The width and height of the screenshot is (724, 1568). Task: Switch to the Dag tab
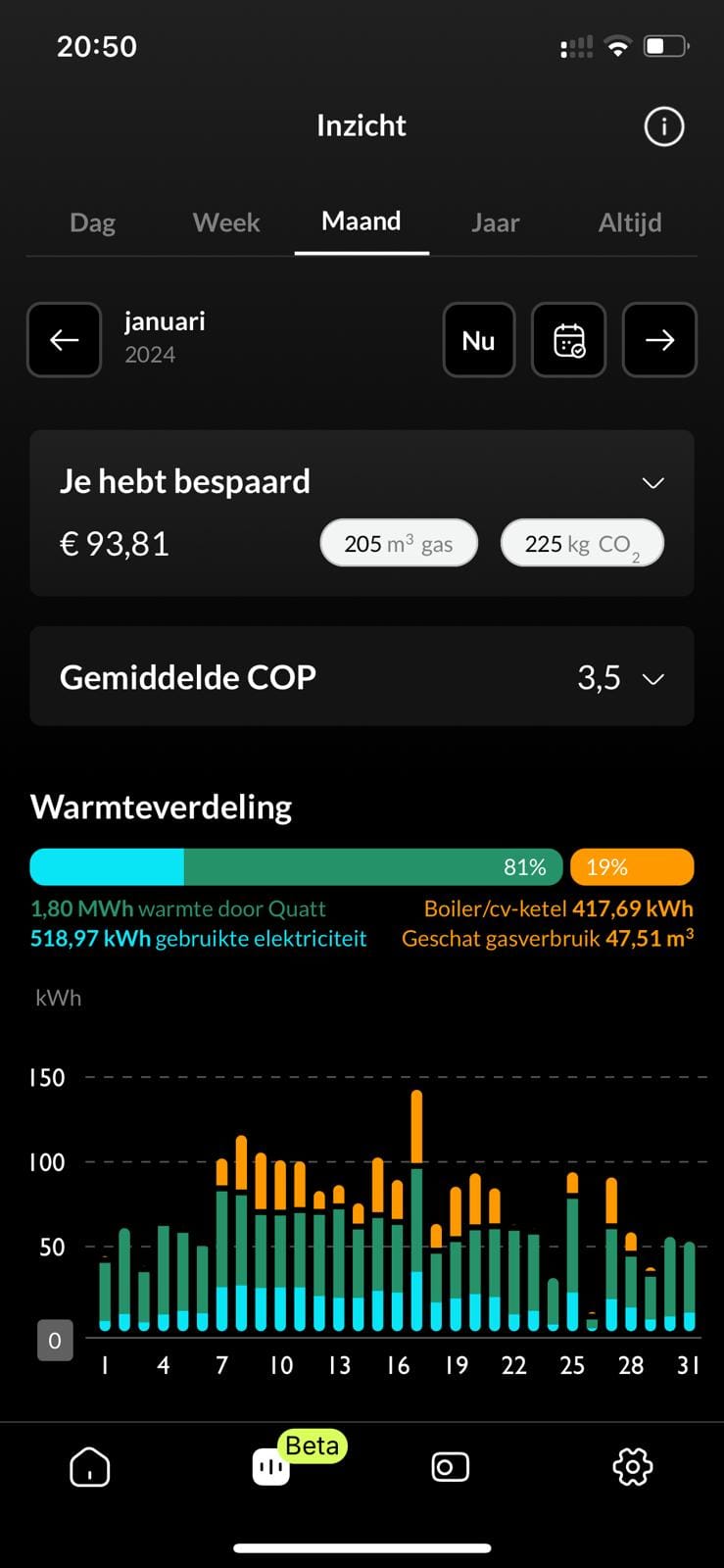(x=93, y=222)
